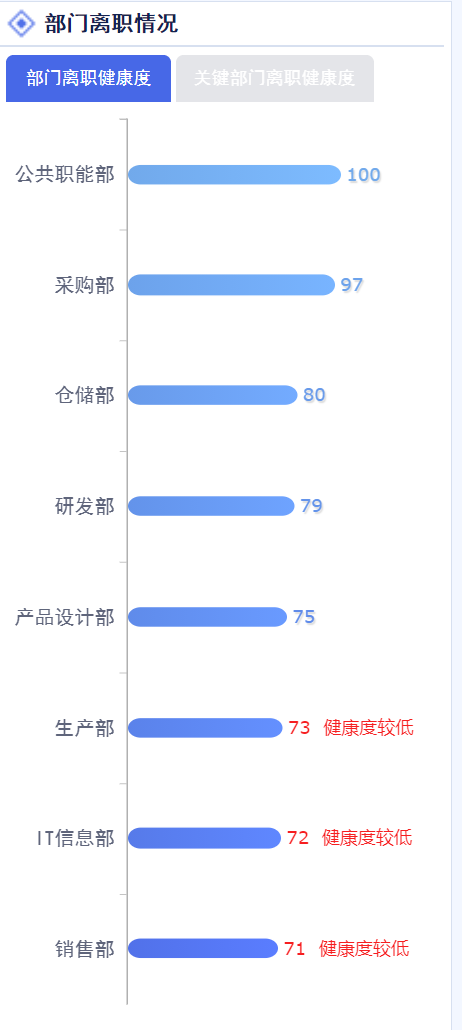Select the 部门离职健康度 tab
The height and width of the screenshot is (1030, 462).
(x=89, y=79)
